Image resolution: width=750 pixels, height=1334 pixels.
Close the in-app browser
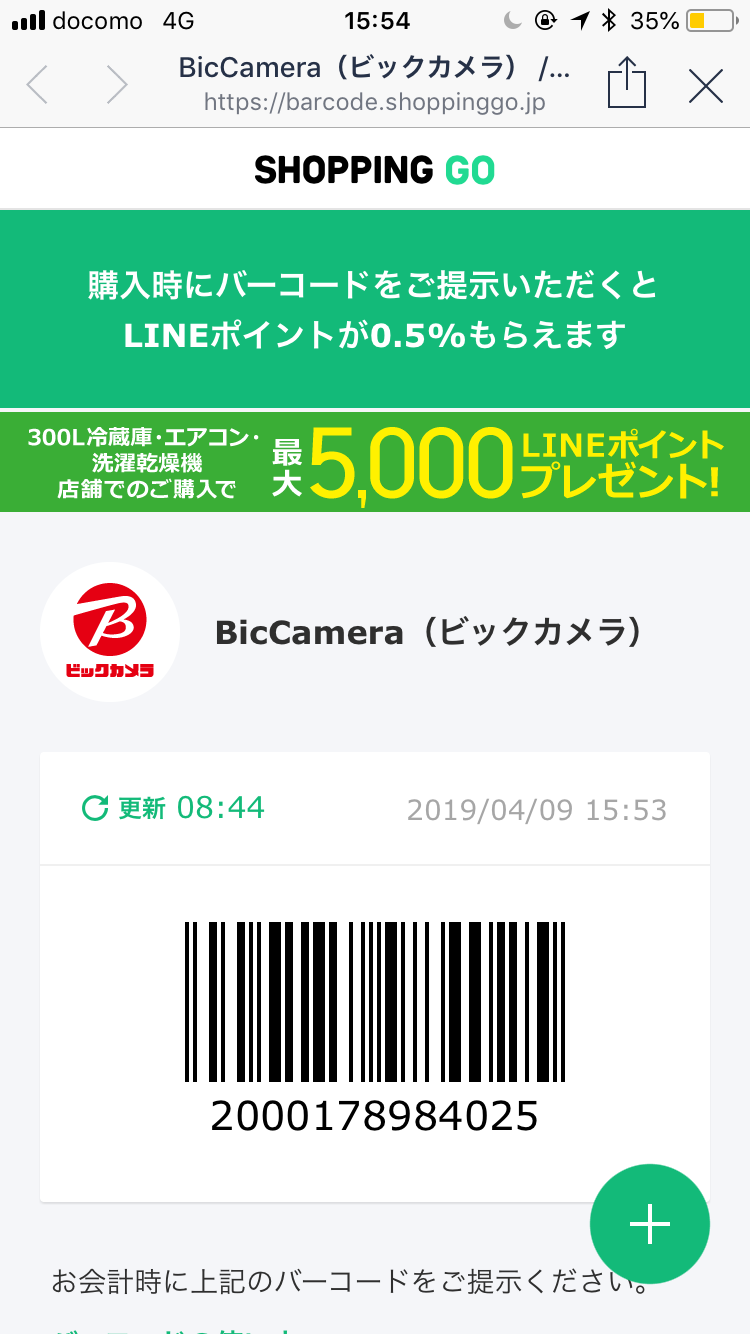click(x=706, y=86)
